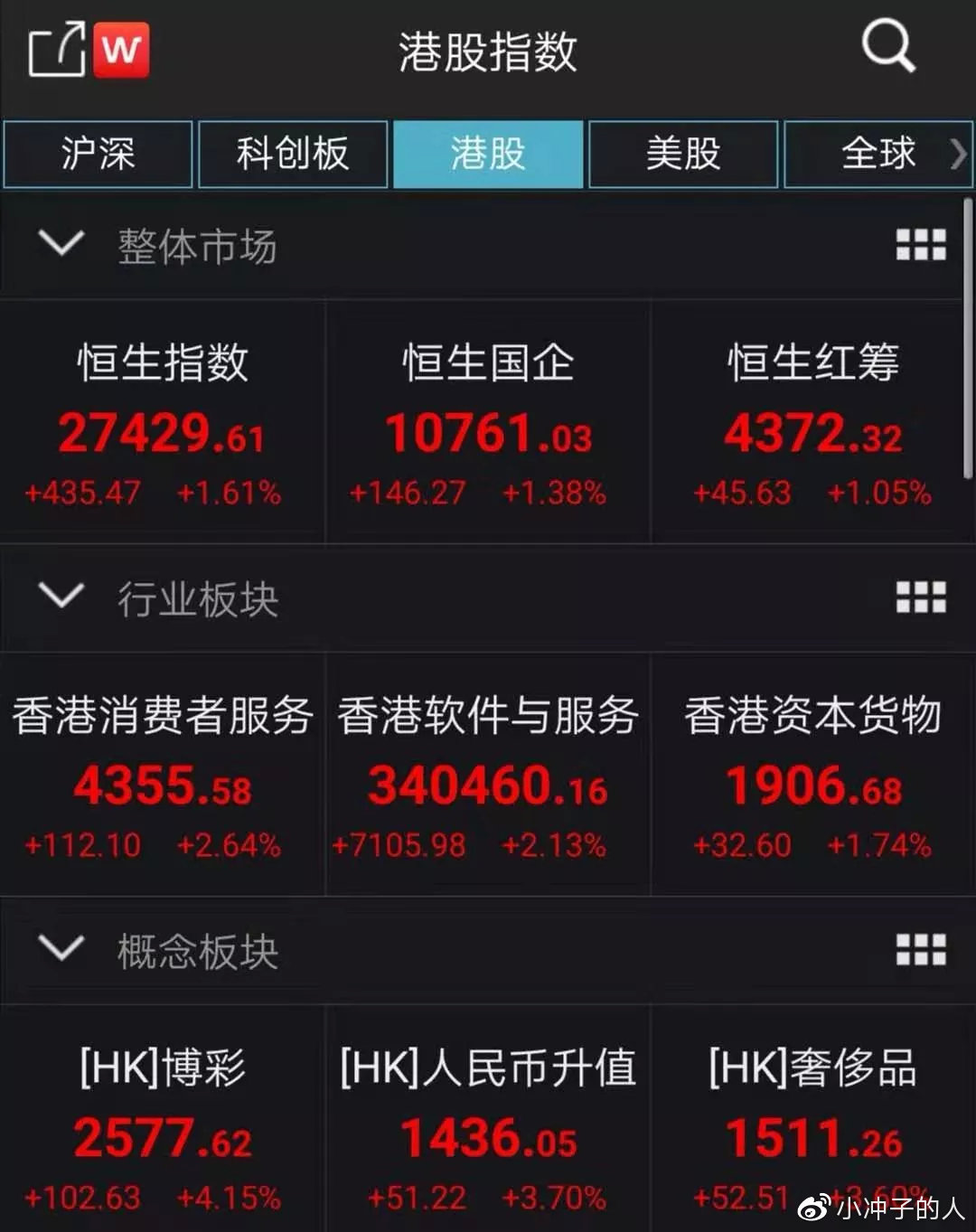Open grid view for 行业板块
Screen dimensions: 976x1232
pos(920,597)
